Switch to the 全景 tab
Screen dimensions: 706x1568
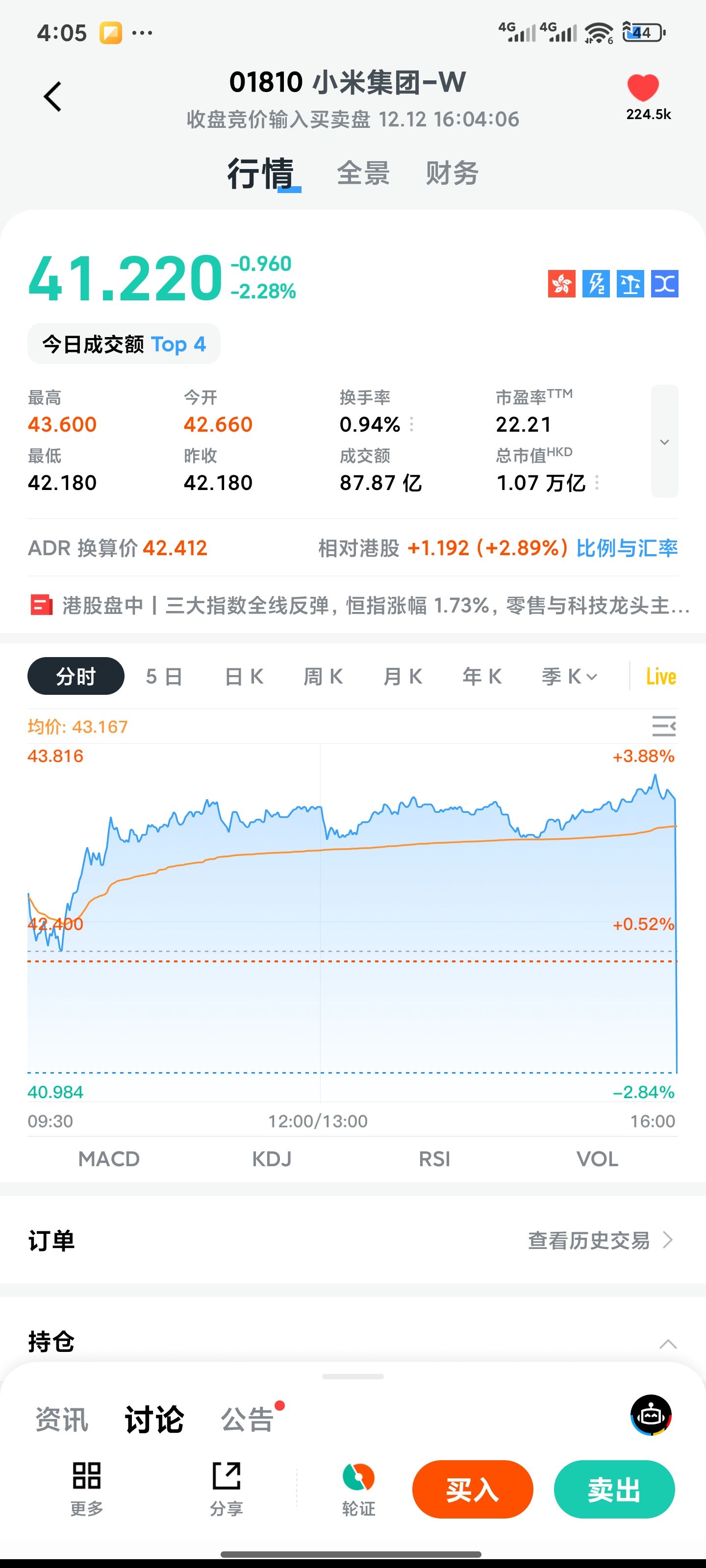click(363, 173)
